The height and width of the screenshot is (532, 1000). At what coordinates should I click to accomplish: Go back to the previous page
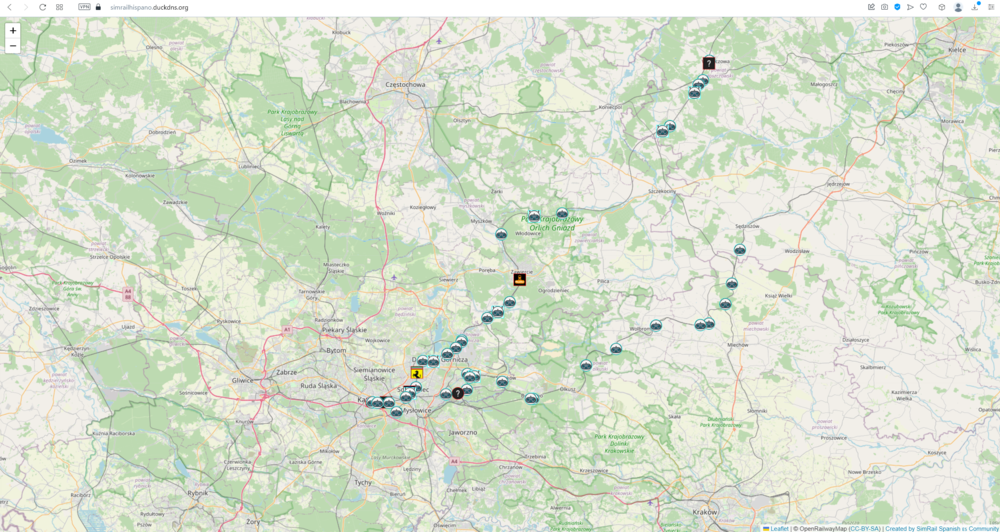(x=10, y=7)
